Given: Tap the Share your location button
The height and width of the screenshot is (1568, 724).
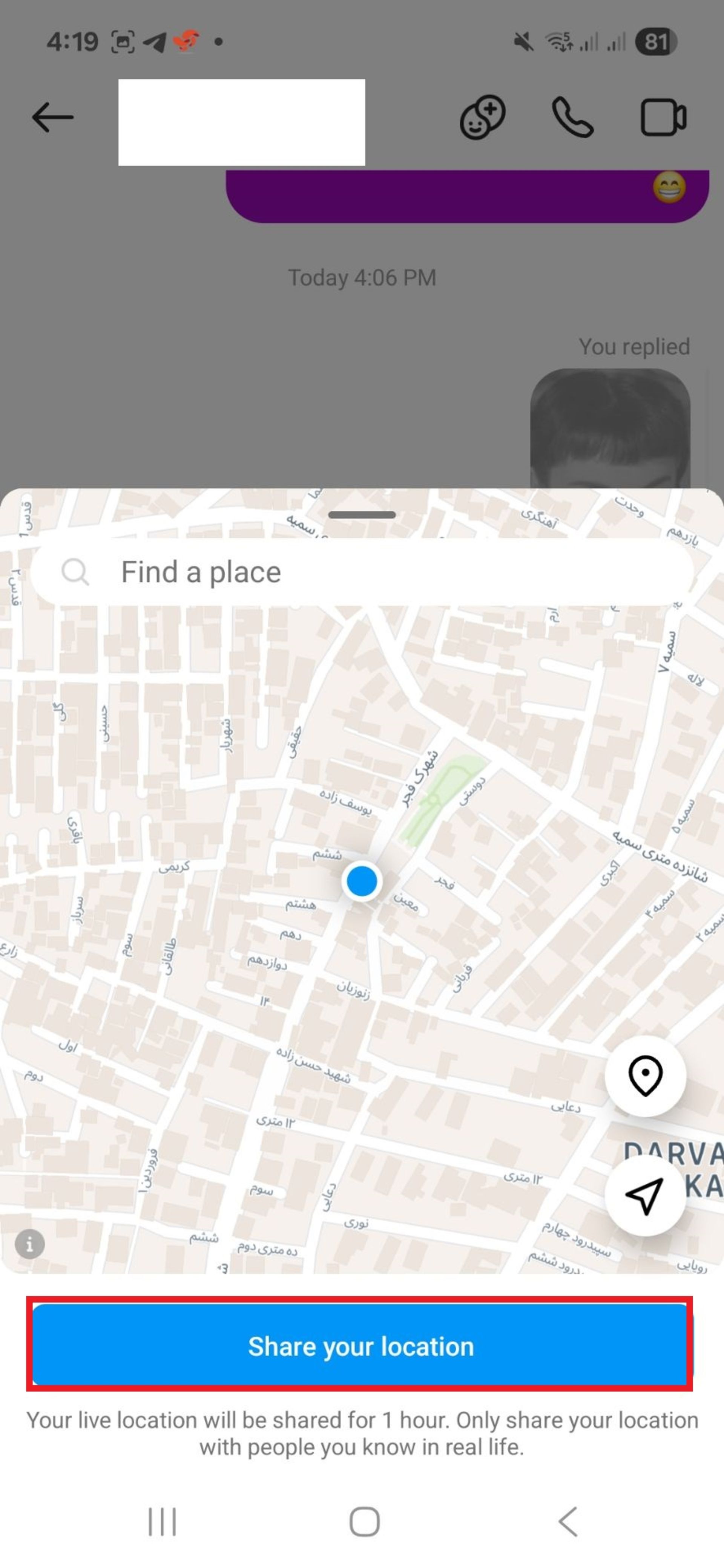Looking at the screenshot, I should pyautogui.click(x=360, y=1346).
